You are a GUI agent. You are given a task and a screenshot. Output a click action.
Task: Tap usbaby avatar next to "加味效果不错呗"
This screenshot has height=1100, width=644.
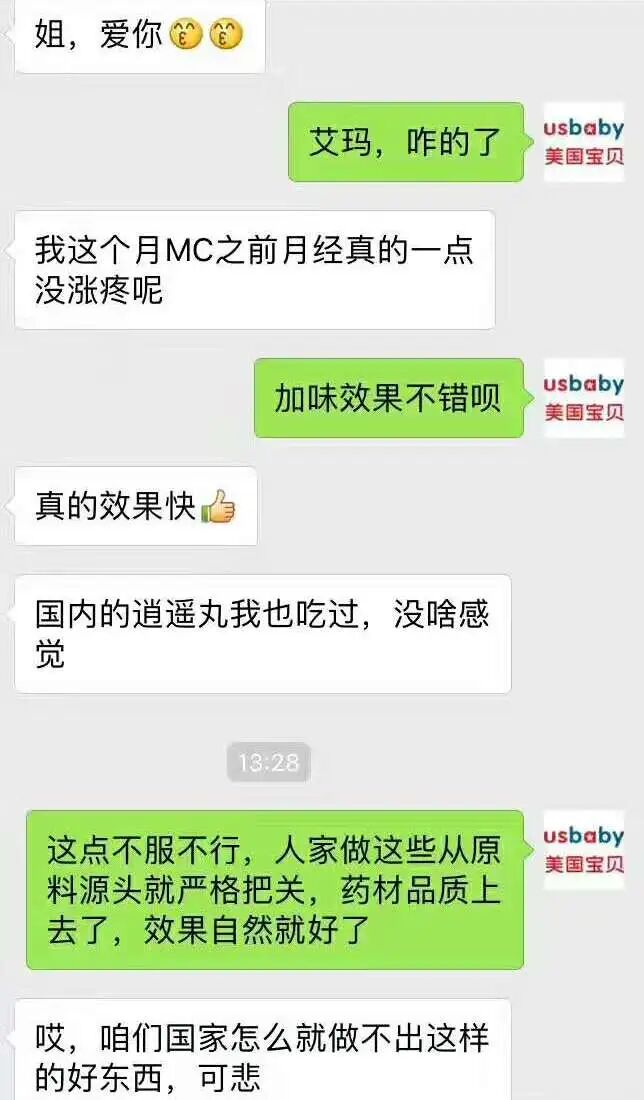[584, 398]
